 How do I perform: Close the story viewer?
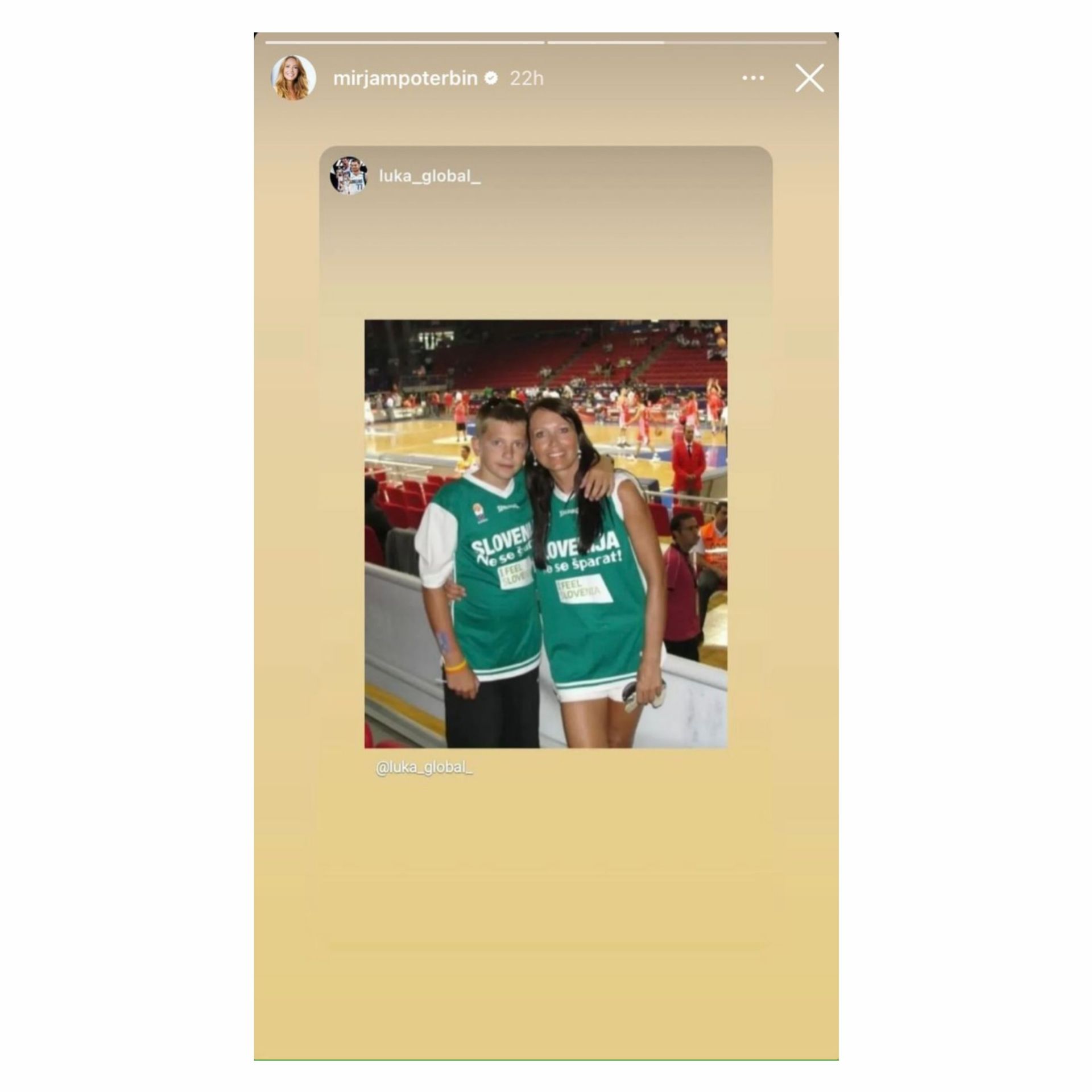point(809,78)
